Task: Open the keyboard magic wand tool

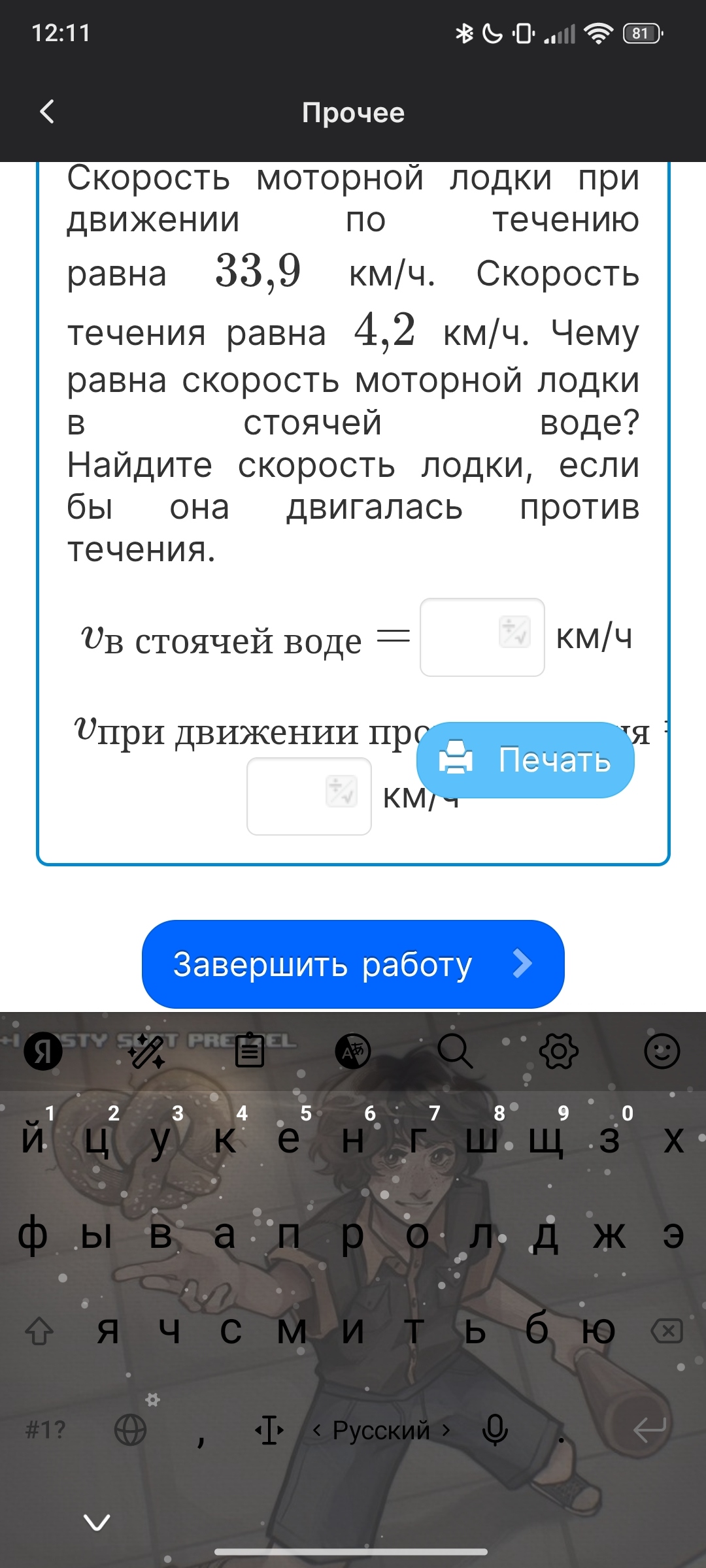Action: click(x=146, y=1051)
